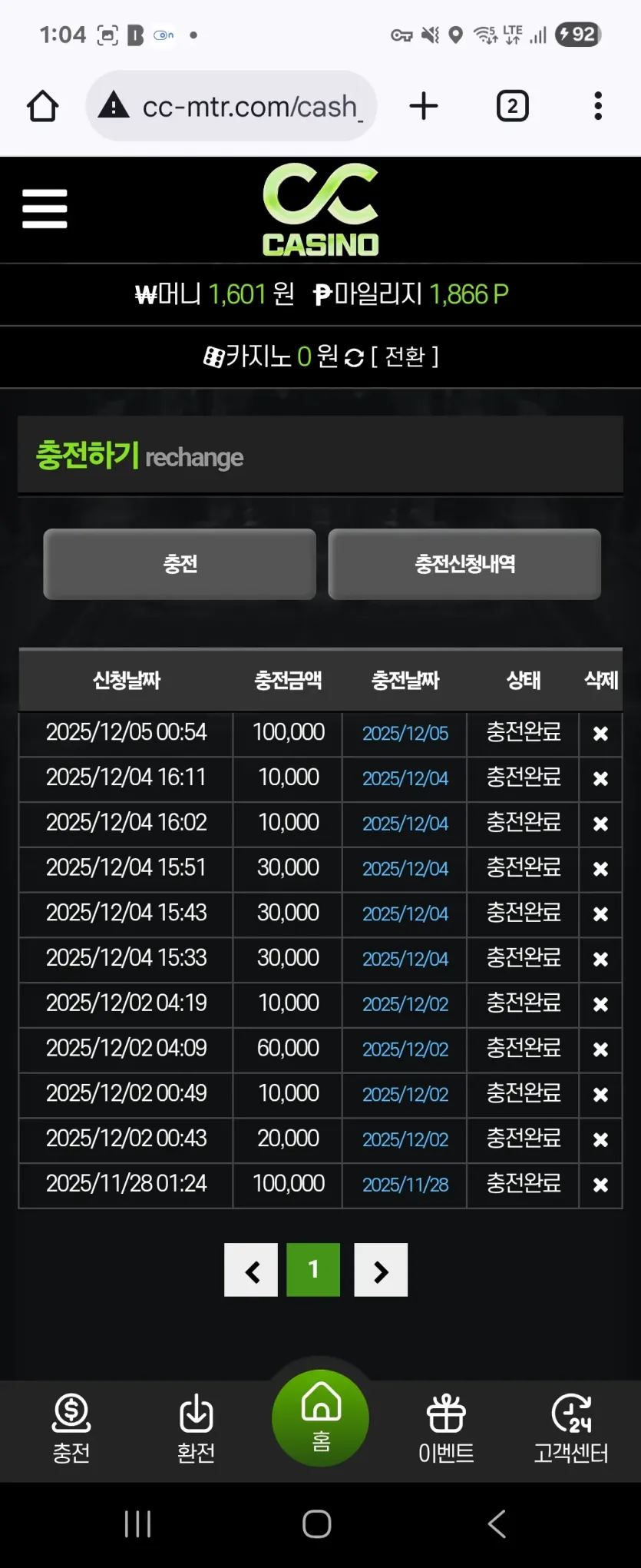Delete the 2025/12/04 15:51 entry

(600, 869)
